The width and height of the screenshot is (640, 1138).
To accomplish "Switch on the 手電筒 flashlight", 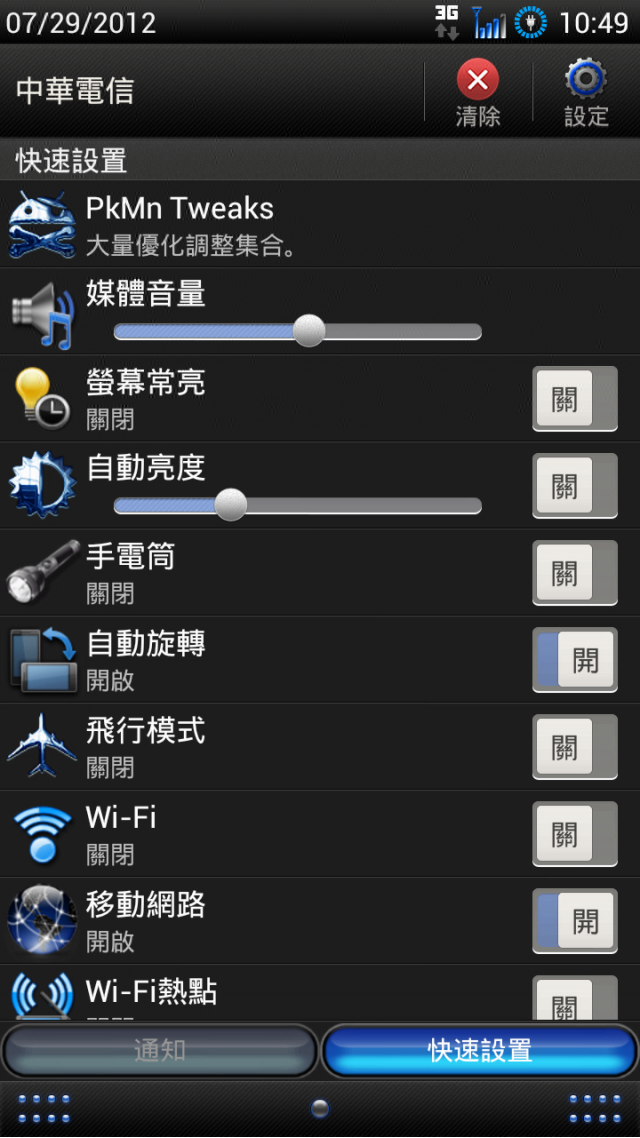I will point(575,573).
